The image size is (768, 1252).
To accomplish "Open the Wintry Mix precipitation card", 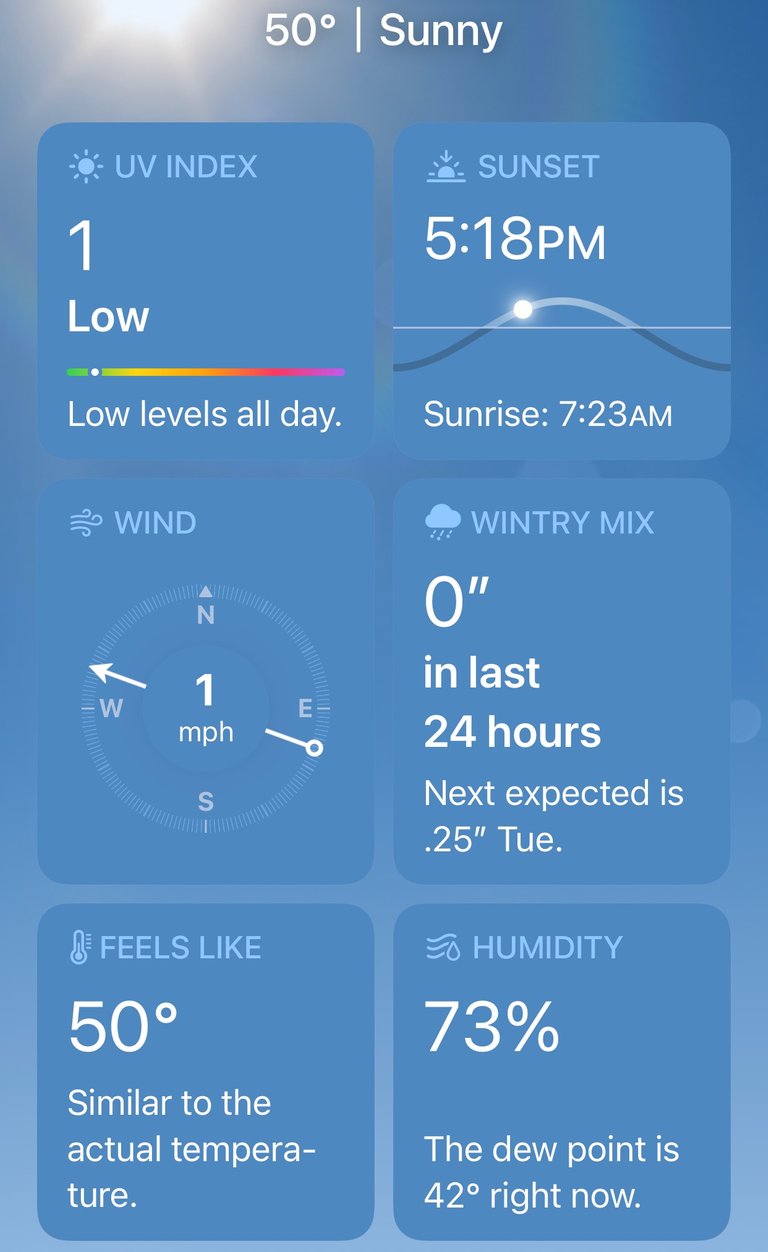I will click(x=562, y=681).
